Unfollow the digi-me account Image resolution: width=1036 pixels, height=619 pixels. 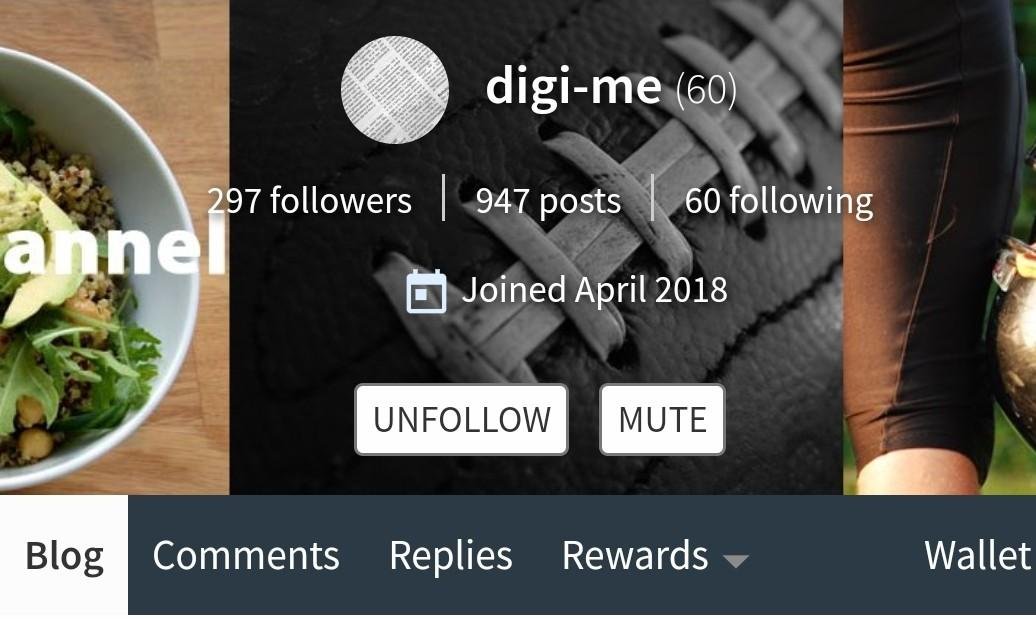click(x=461, y=419)
